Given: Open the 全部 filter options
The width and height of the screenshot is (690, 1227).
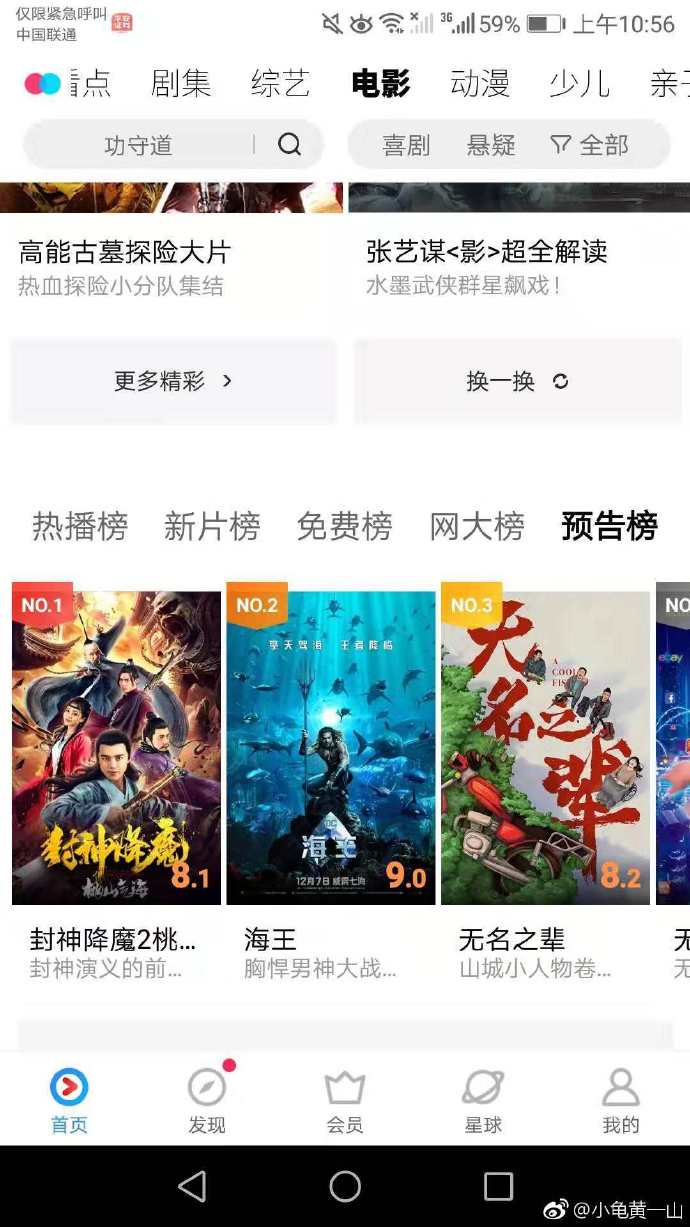Looking at the screenshot, I should pyautogui.click(x=590, y=146).
